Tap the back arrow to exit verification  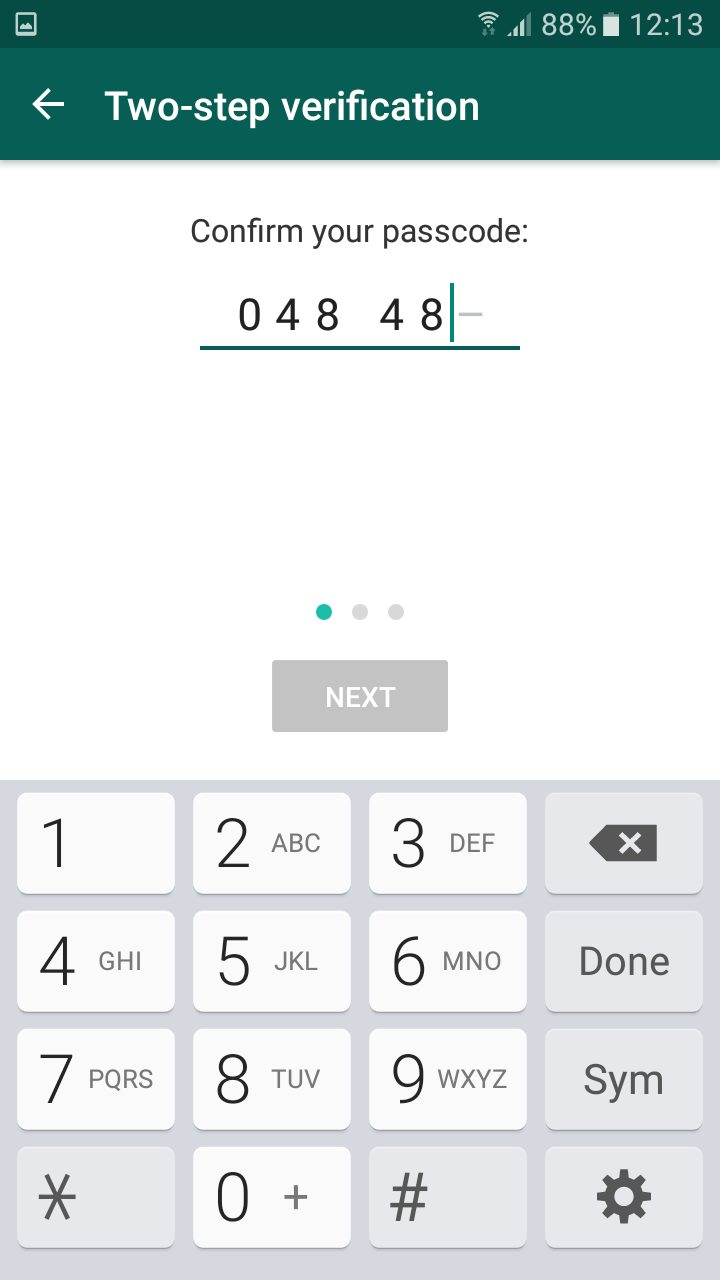coord(47,104)
